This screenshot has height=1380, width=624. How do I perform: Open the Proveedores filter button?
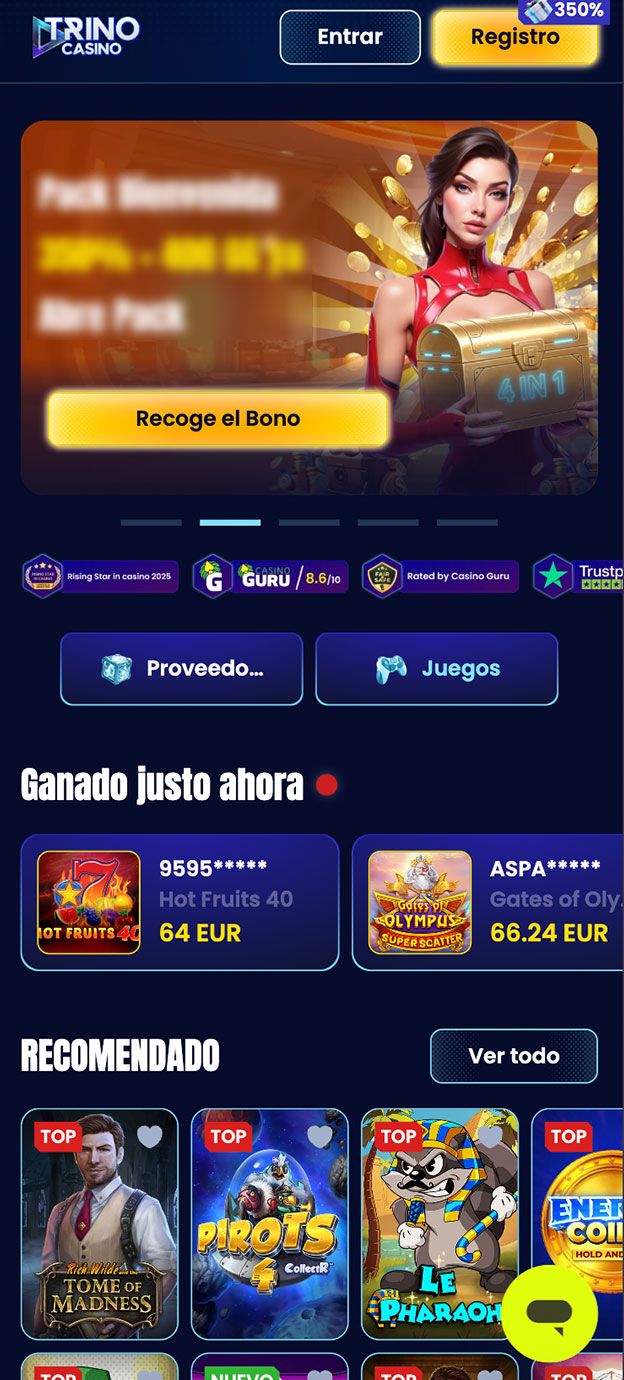click(x=181, y=668)
